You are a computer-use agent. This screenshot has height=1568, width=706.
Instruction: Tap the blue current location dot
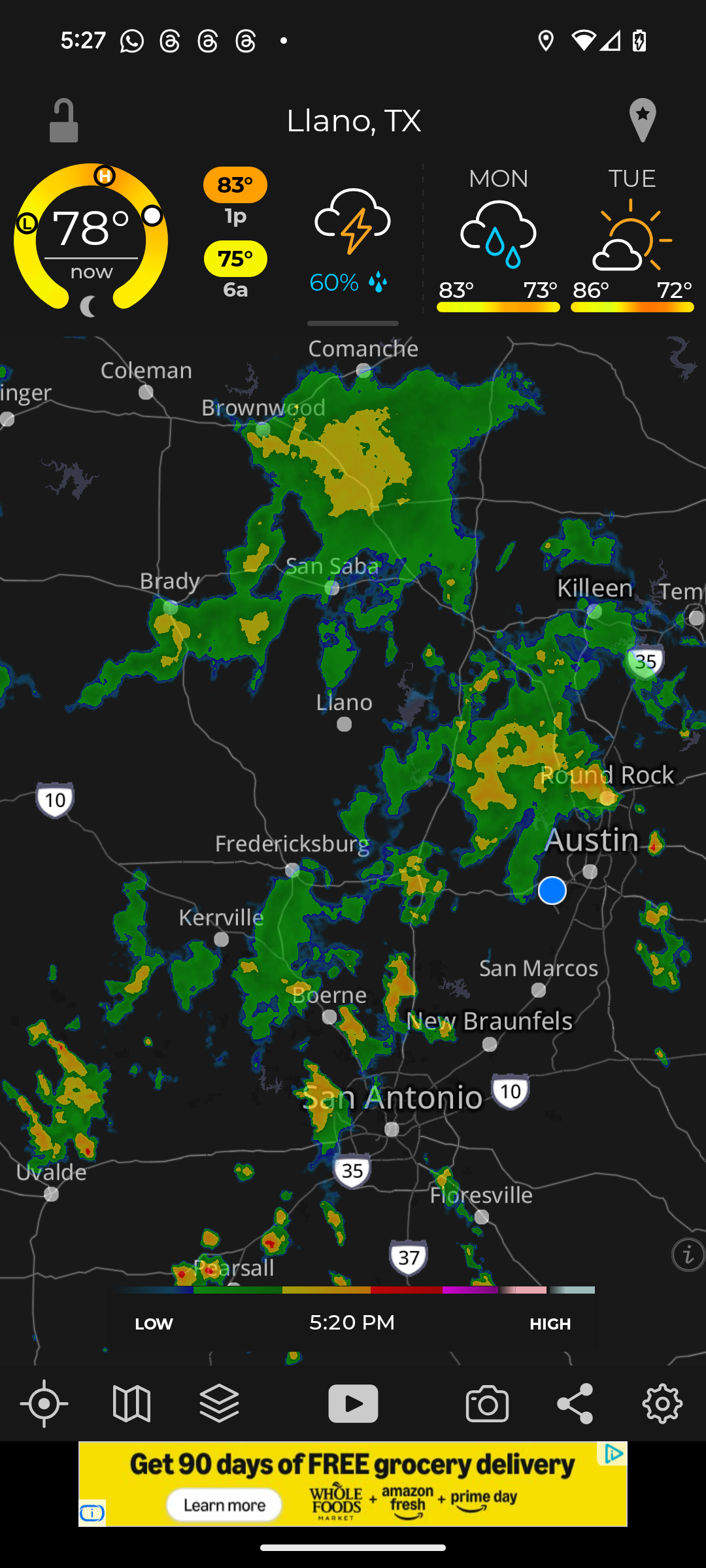coord(552,890)
